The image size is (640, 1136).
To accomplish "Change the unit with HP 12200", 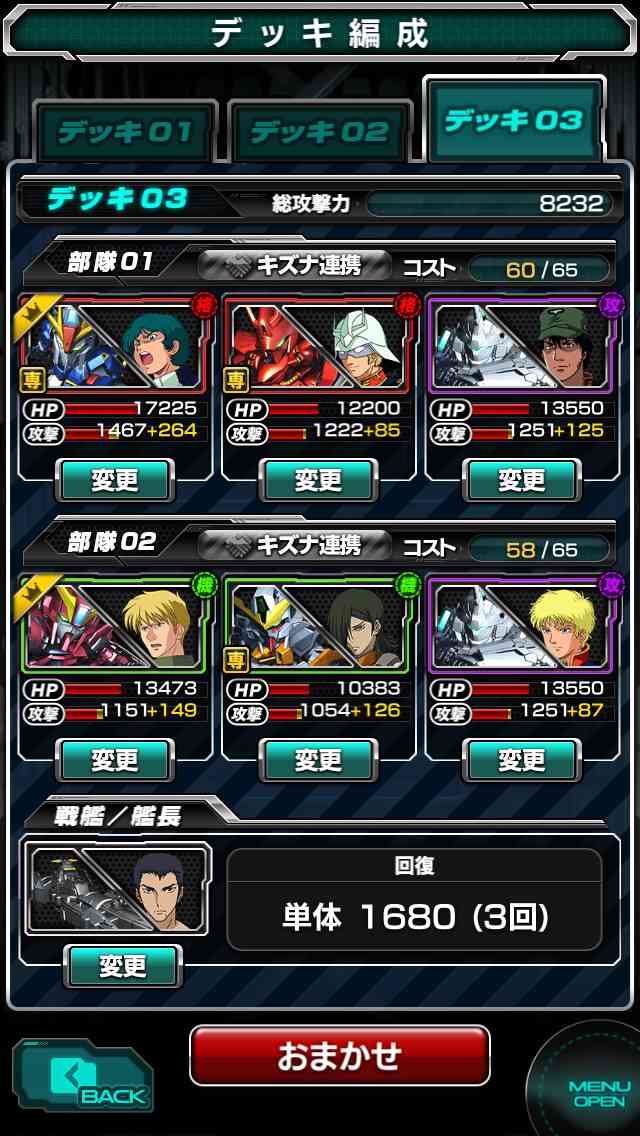I will click(x=318, y=480).
